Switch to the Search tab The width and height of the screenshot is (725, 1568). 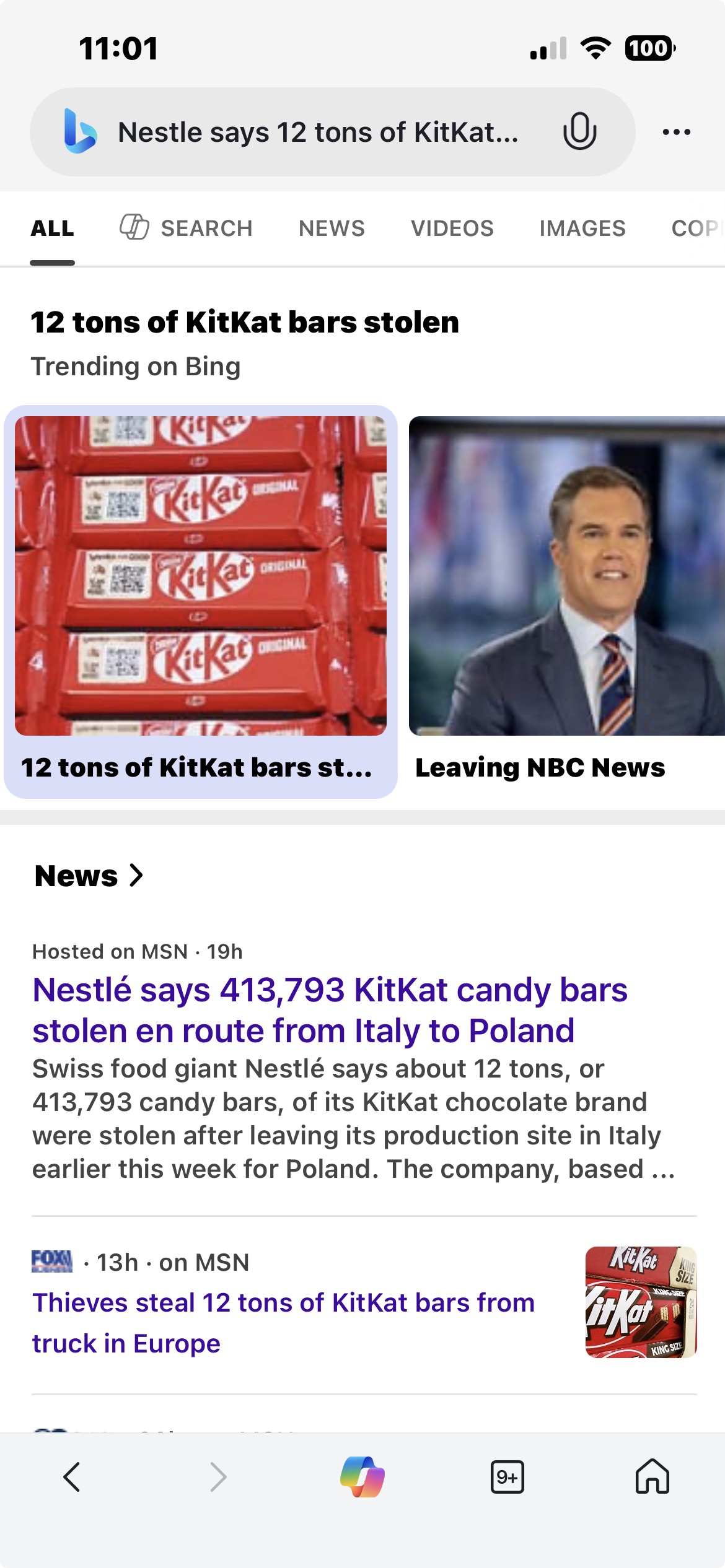(x=187, y=229)
